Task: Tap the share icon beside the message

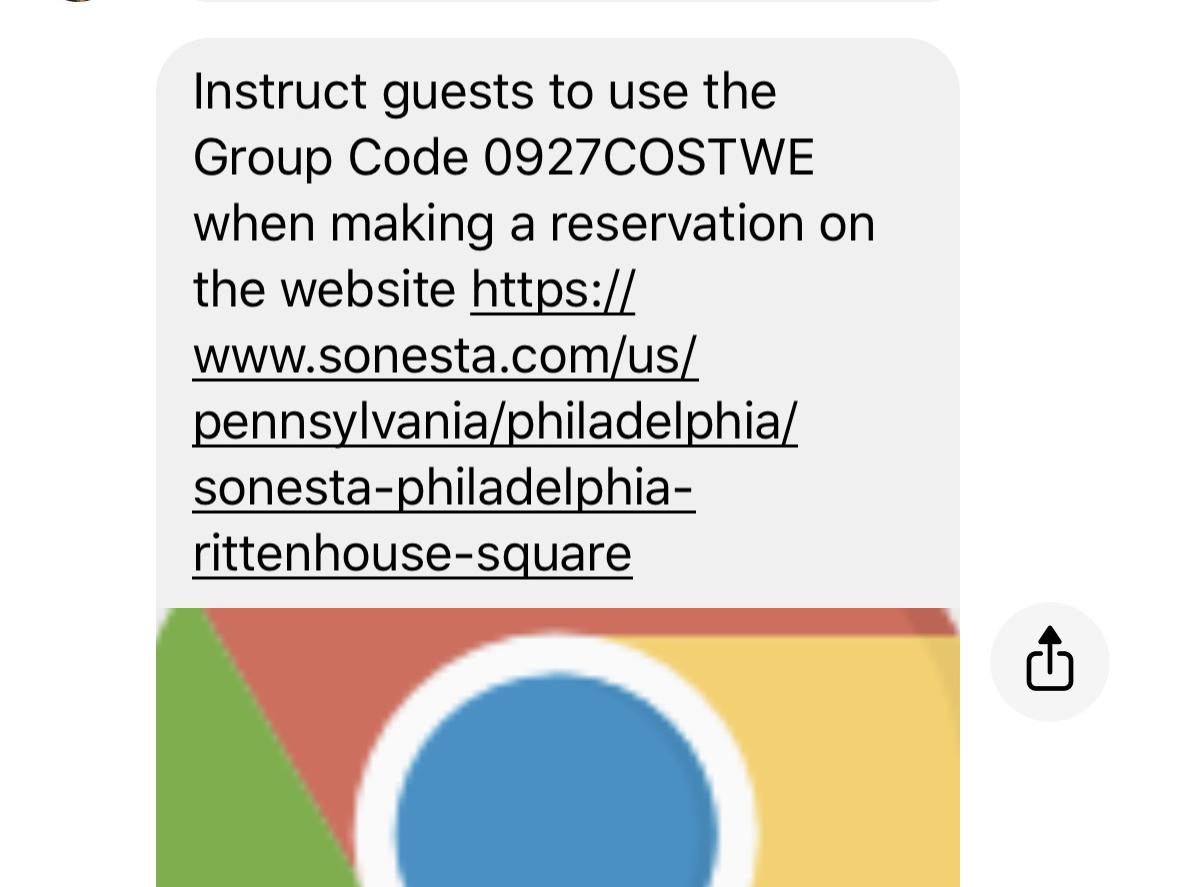Action: (1049, 661)
